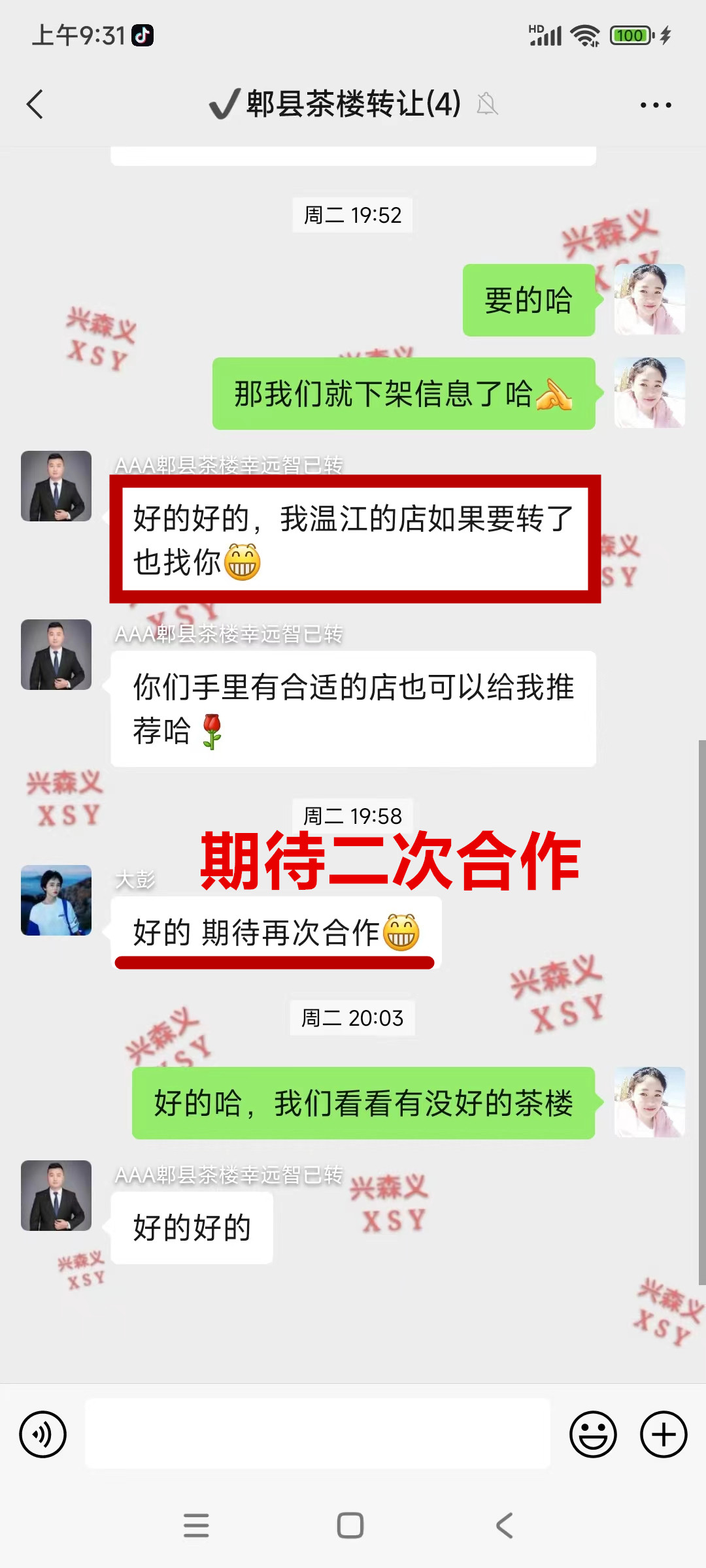Go back from the 郫县茶楼转让 group chat
The width and height of the screenshot is (706, 1568).
35,105
